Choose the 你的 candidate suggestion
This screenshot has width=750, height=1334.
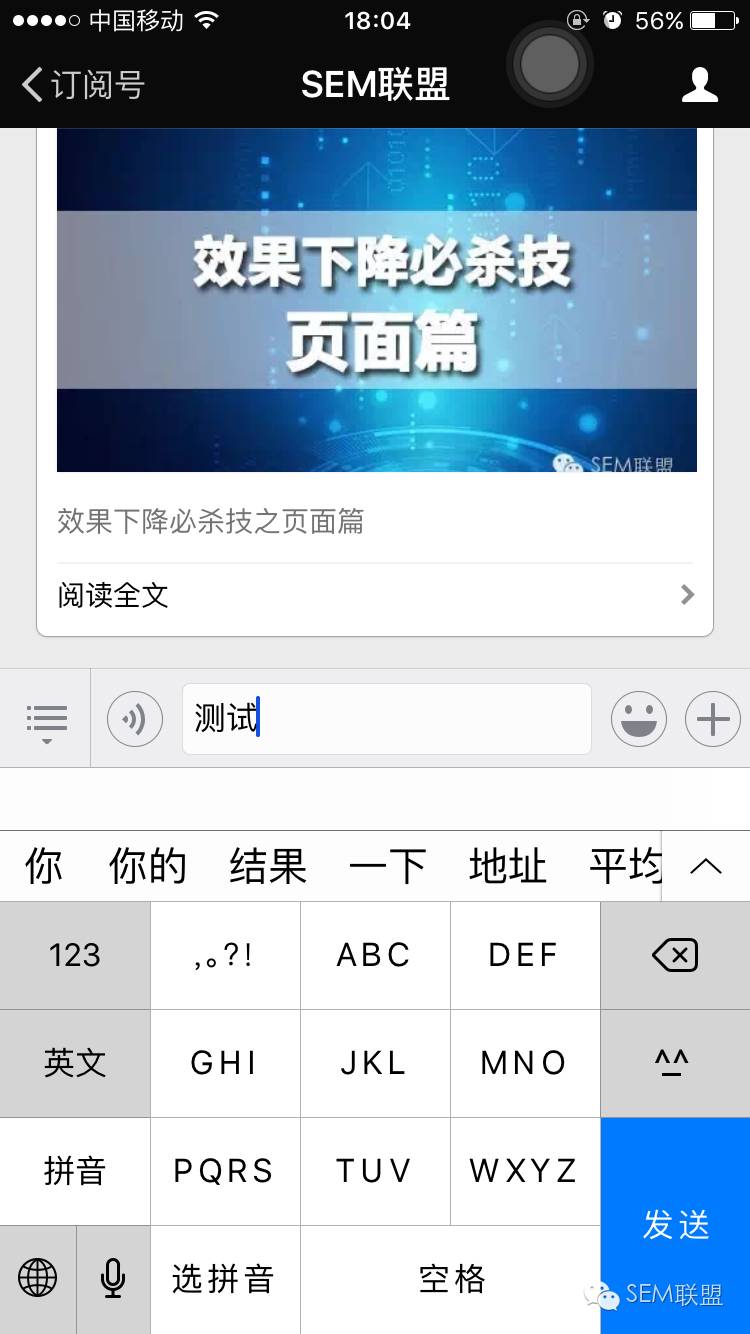[148, 866]
